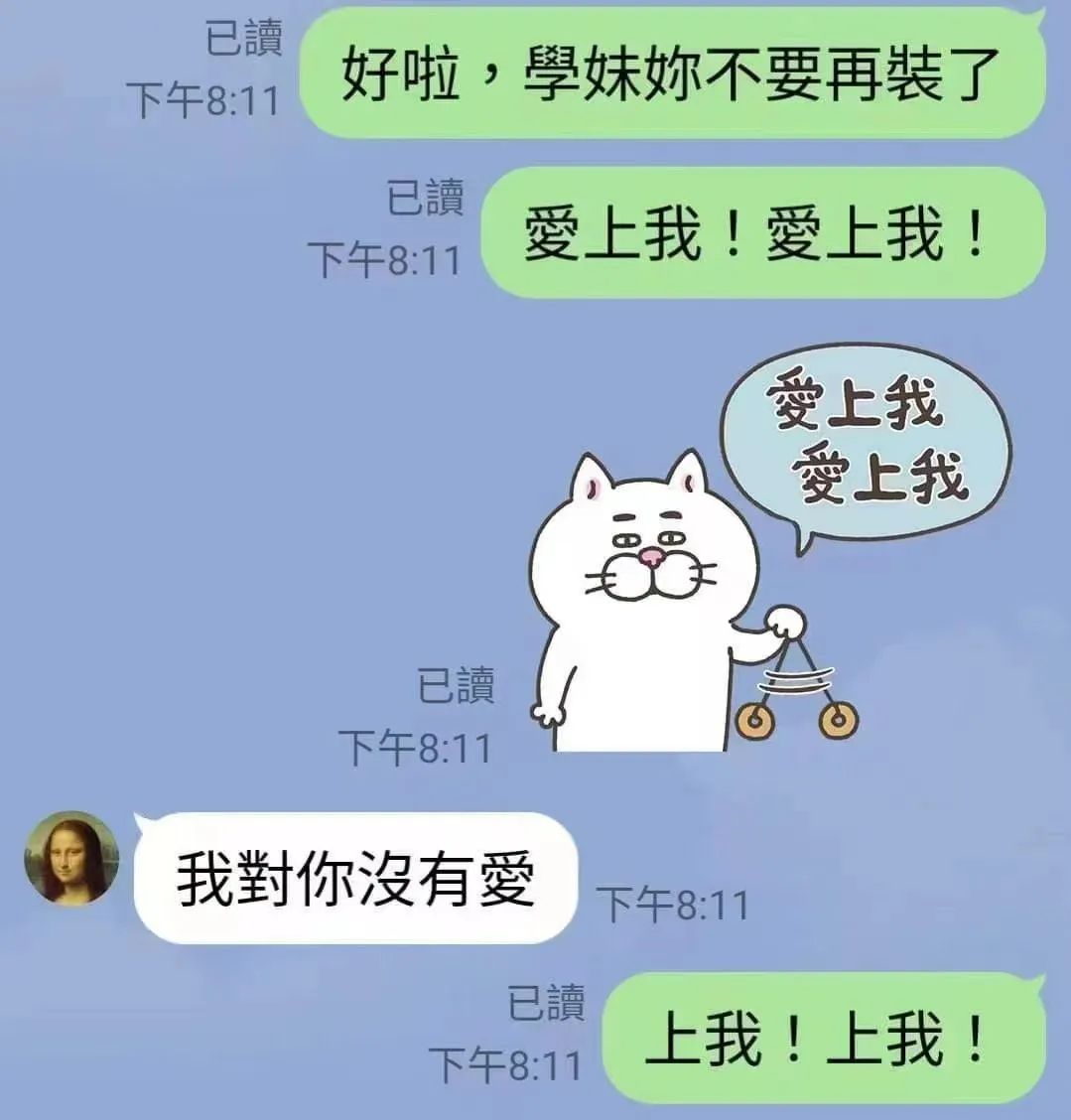Open the Mona Lisa avatar's profile
This screenshot has height=1120, width=1071.
(x=70, y=859)
